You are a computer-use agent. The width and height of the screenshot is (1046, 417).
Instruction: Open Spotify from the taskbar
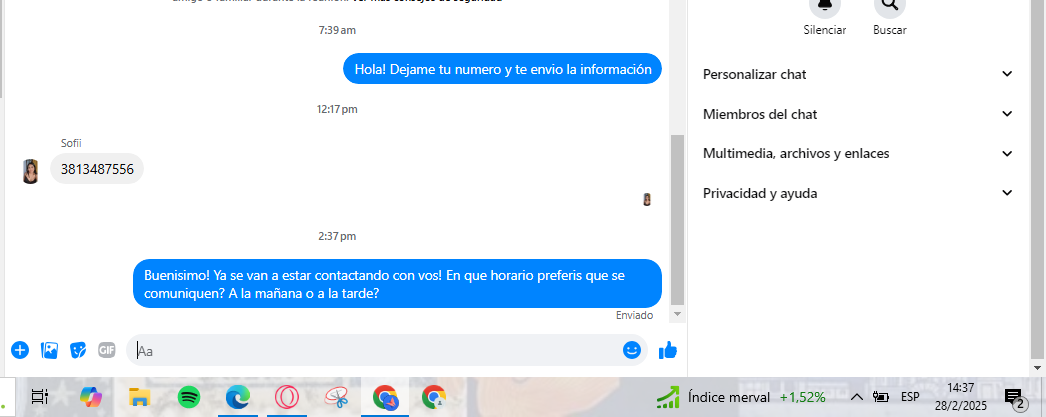coord(189,397)
